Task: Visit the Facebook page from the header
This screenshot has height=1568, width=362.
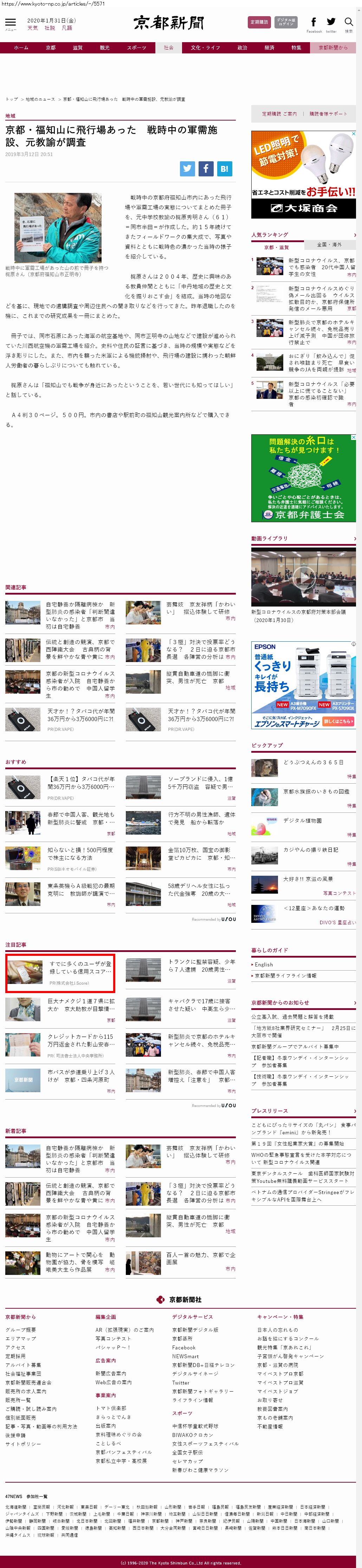Action: (314, 23)
